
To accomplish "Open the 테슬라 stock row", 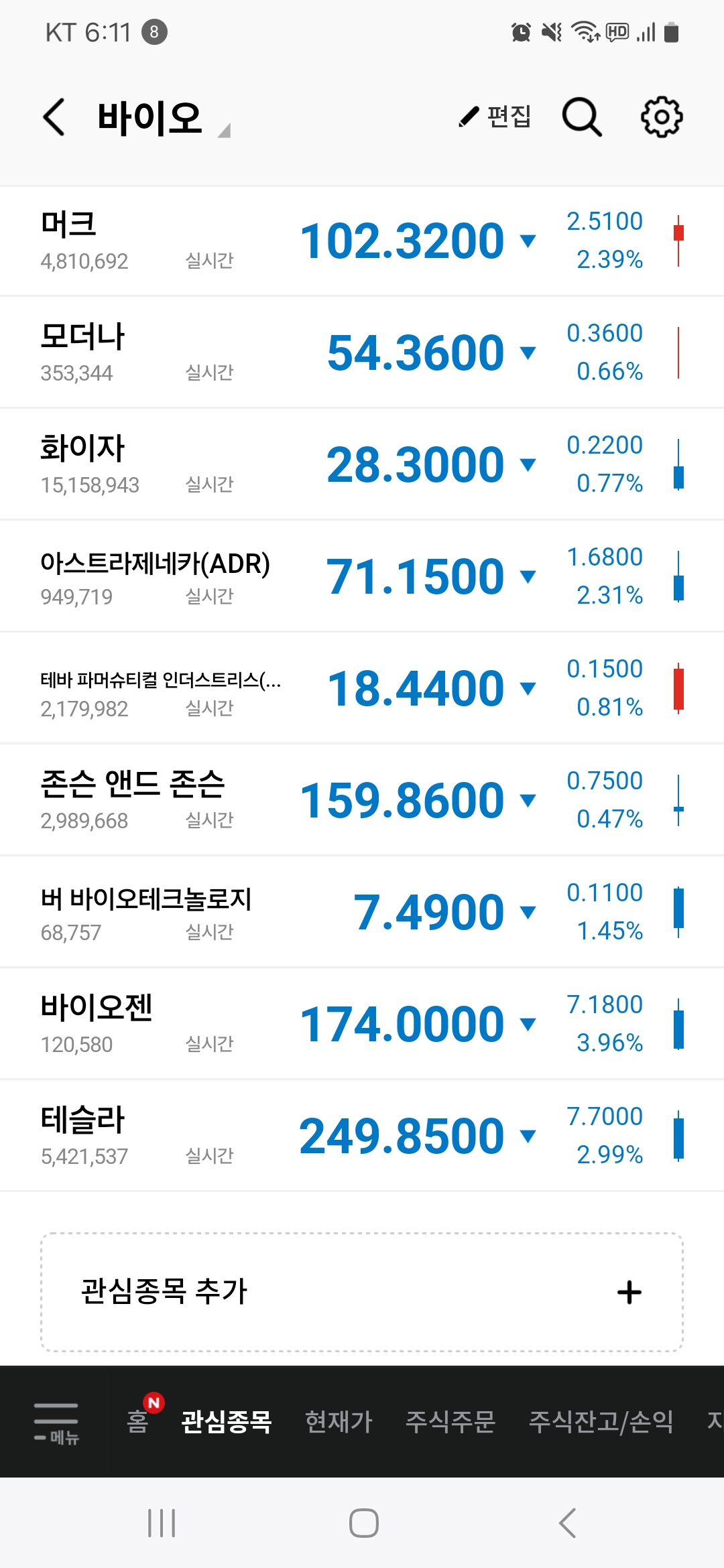I will coord(362,1136).
